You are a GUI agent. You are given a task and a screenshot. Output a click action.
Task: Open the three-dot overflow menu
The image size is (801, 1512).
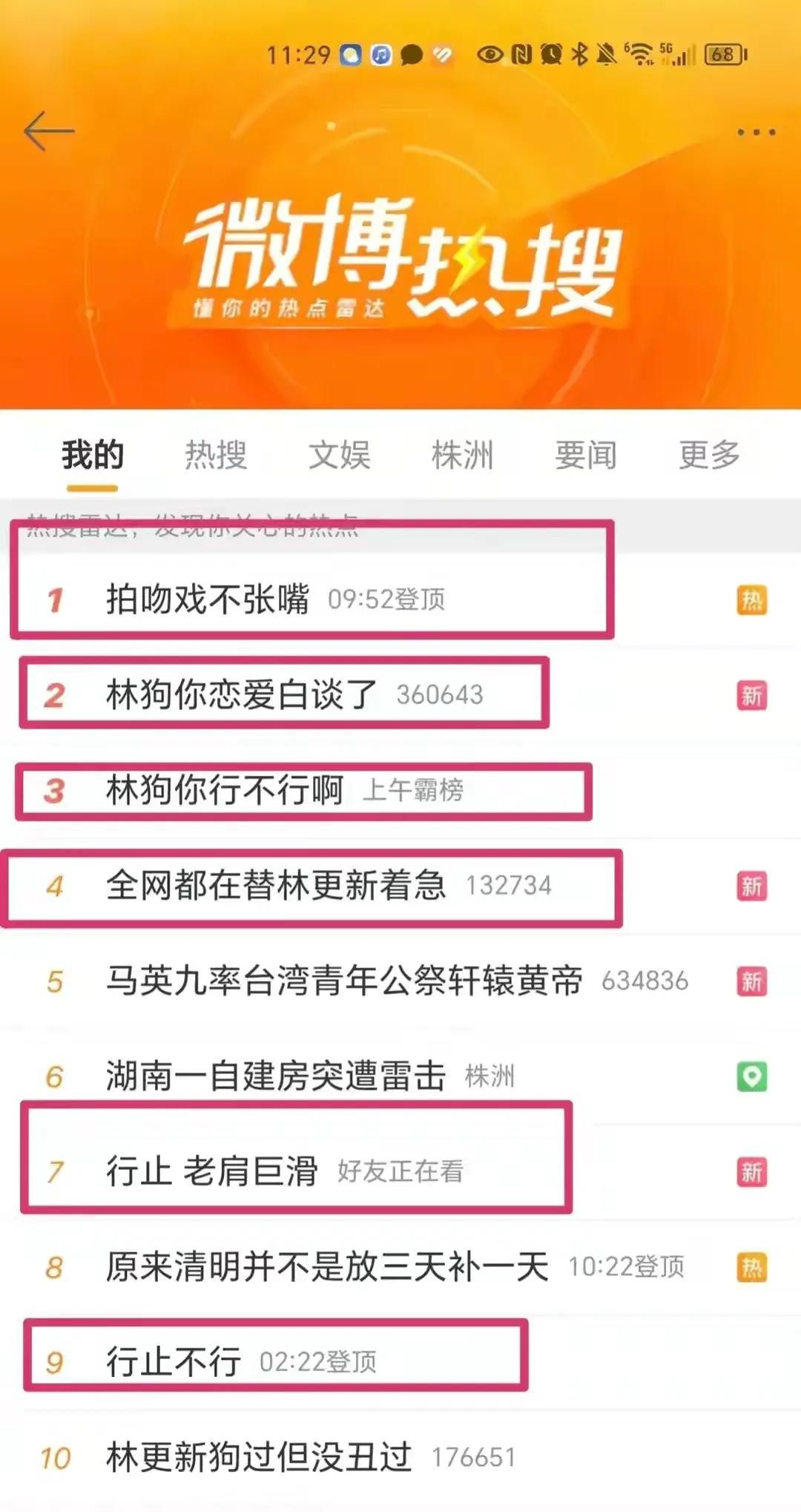coord(756,132)
